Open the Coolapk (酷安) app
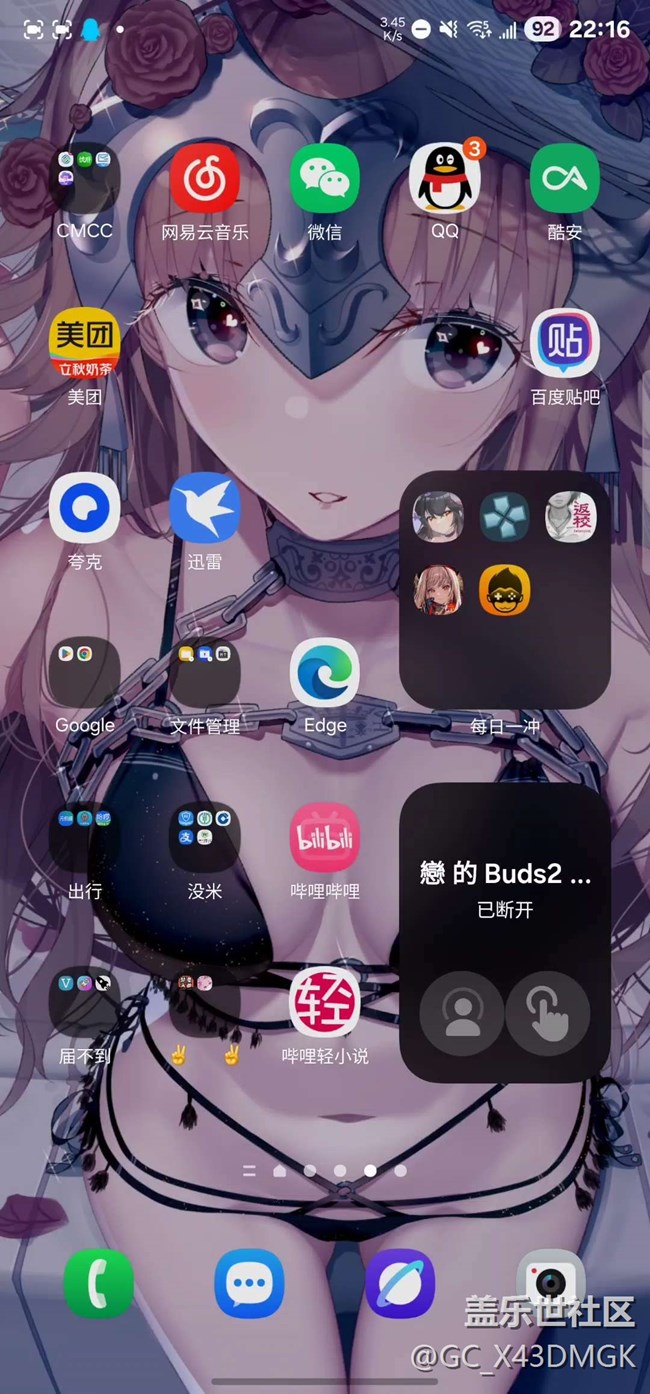 (x=564, y=180)
